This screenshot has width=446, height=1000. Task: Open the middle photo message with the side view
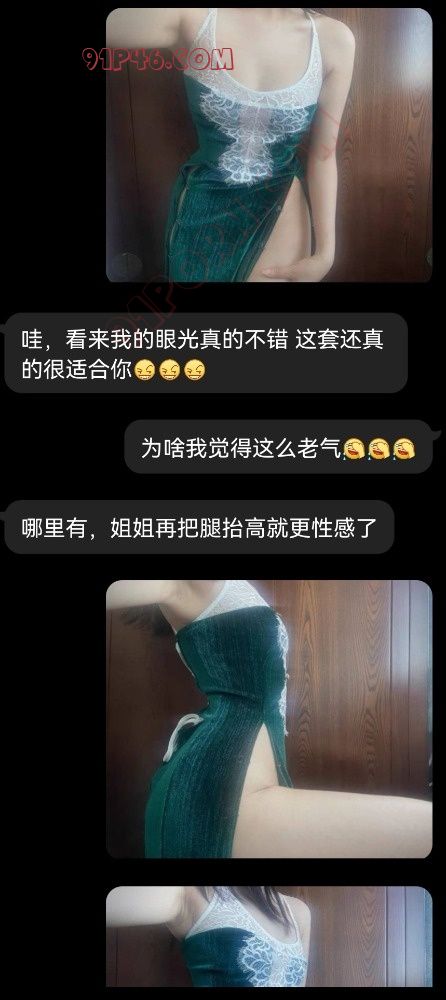(x=269, y=719)
